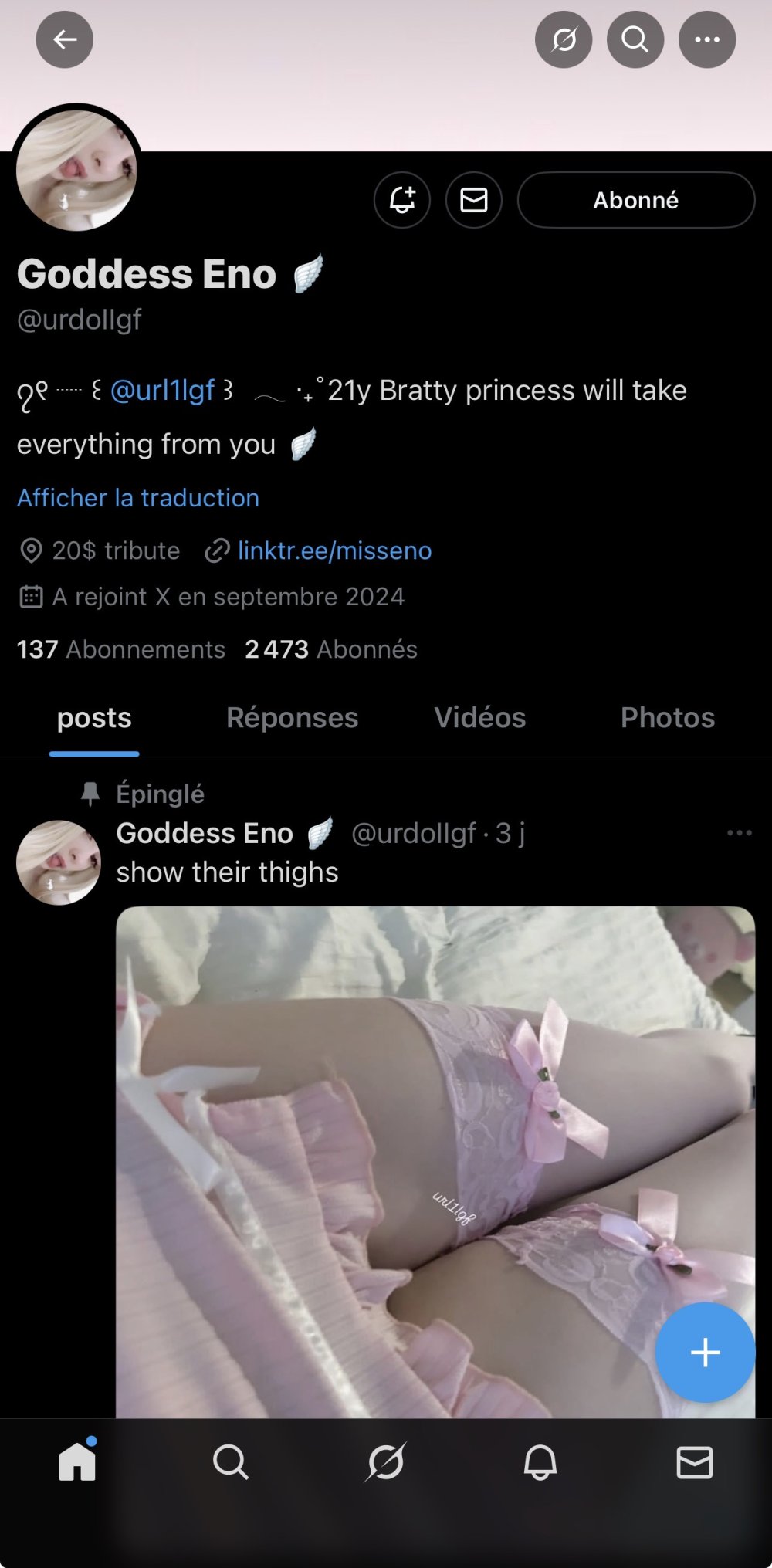Open the messages tab in the bottom bar

click(694, 1461)
